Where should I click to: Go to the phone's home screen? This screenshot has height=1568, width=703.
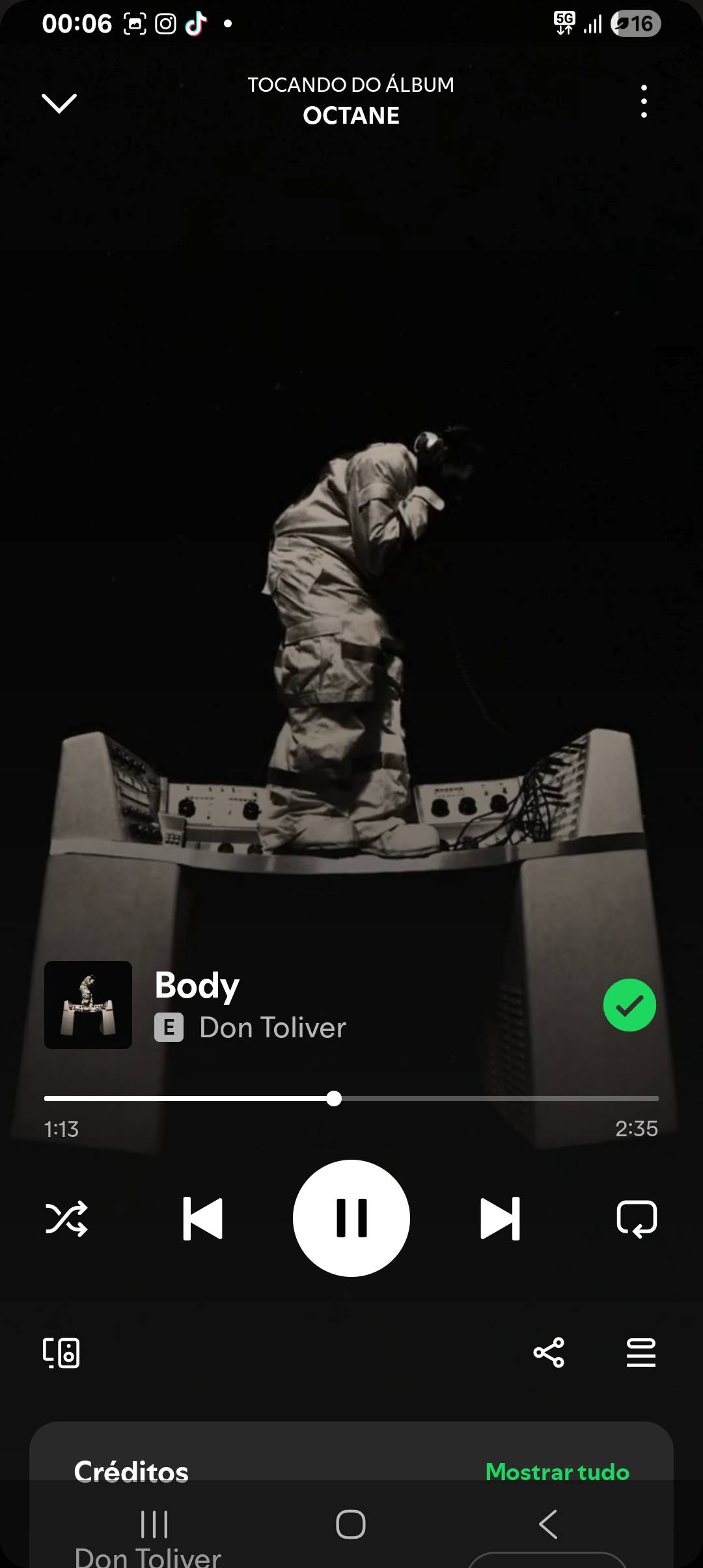coord(351,1524)
